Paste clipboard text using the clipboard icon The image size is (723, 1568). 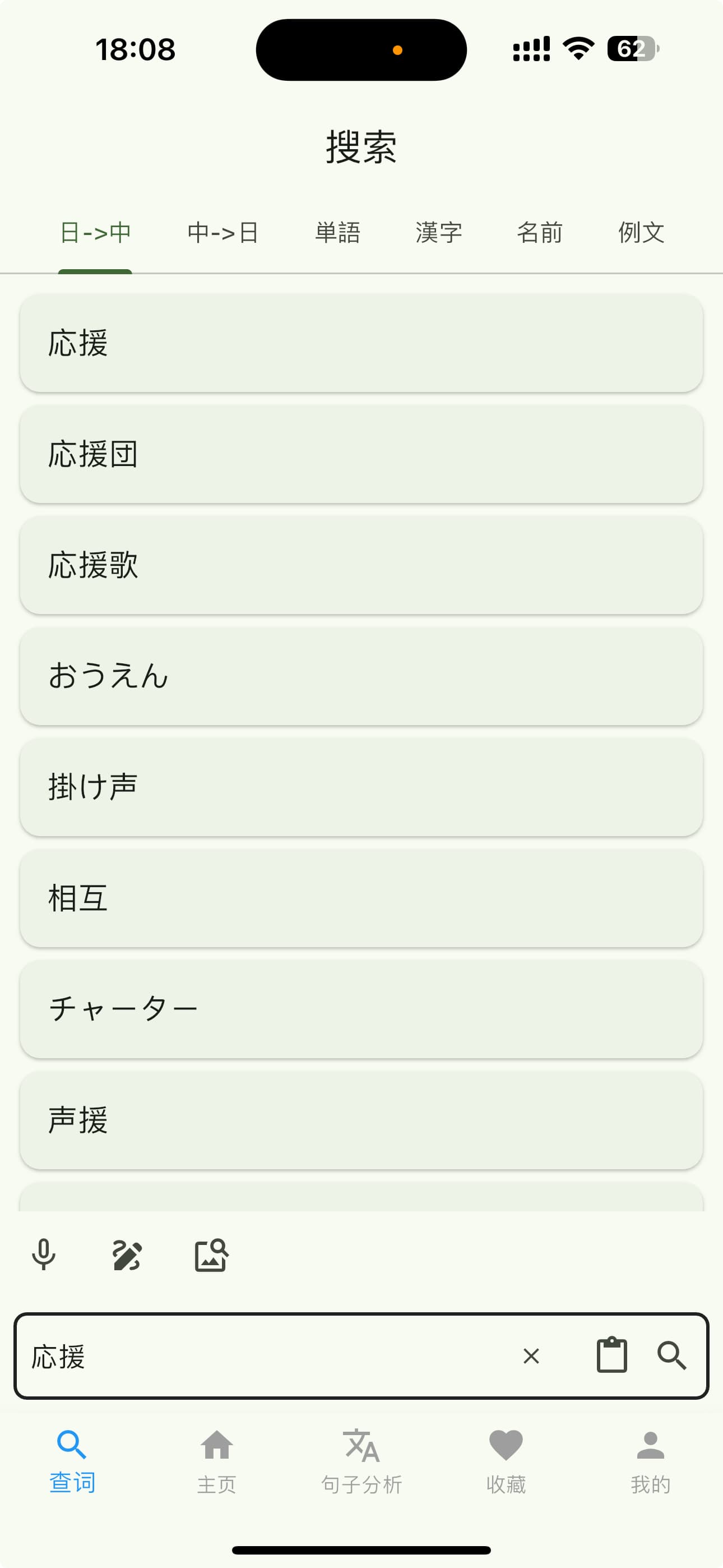(612, 1357)
